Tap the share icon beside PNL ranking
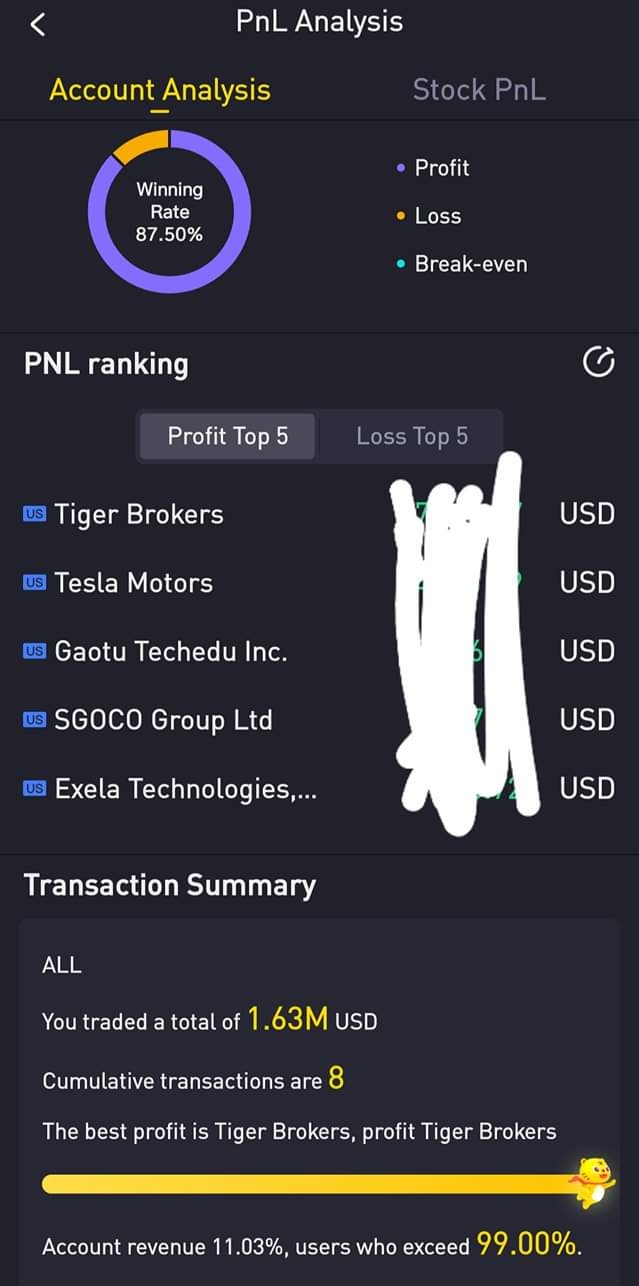Image resolution: width=639 pixels, height=1286 pixels. (x=598, y=363)
